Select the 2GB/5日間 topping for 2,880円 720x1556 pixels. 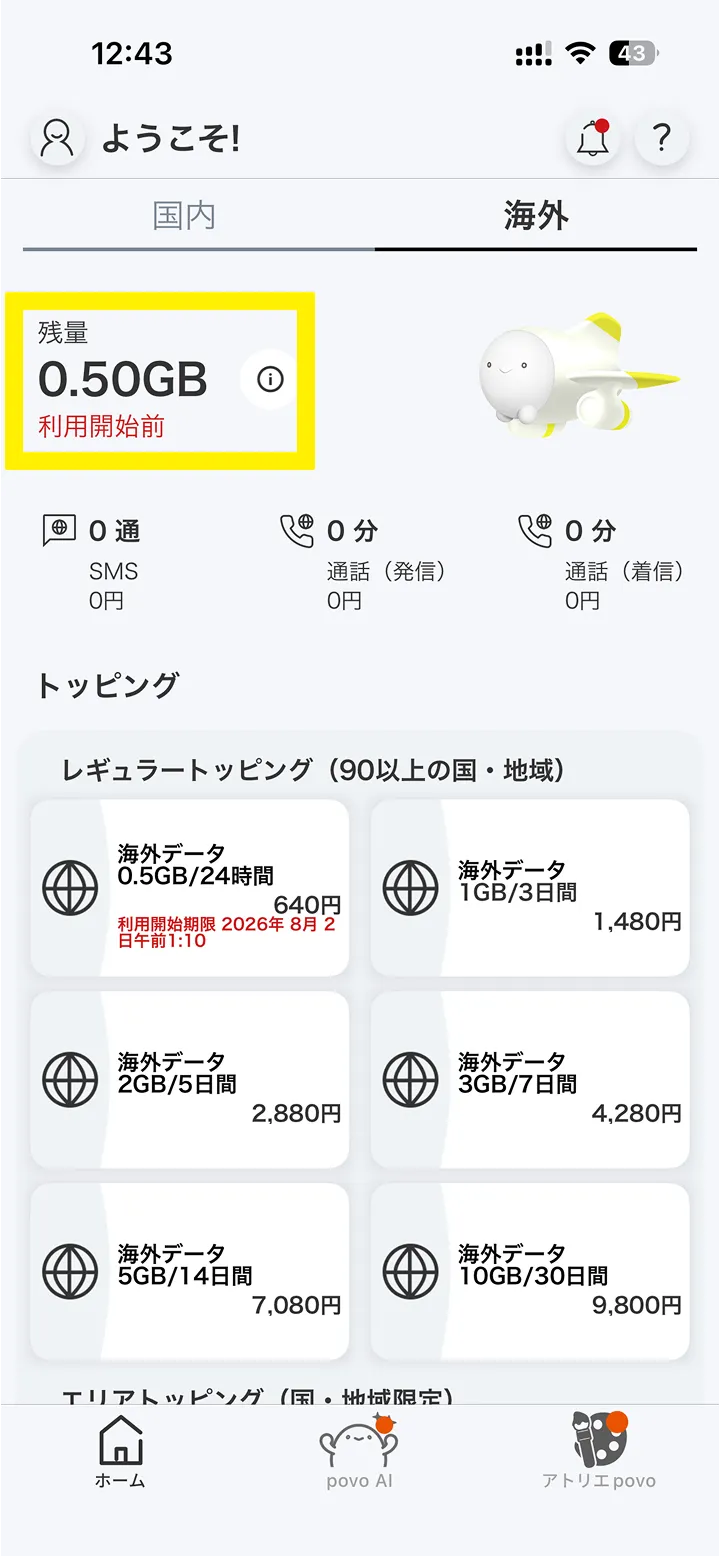[x=190, y=1080]
